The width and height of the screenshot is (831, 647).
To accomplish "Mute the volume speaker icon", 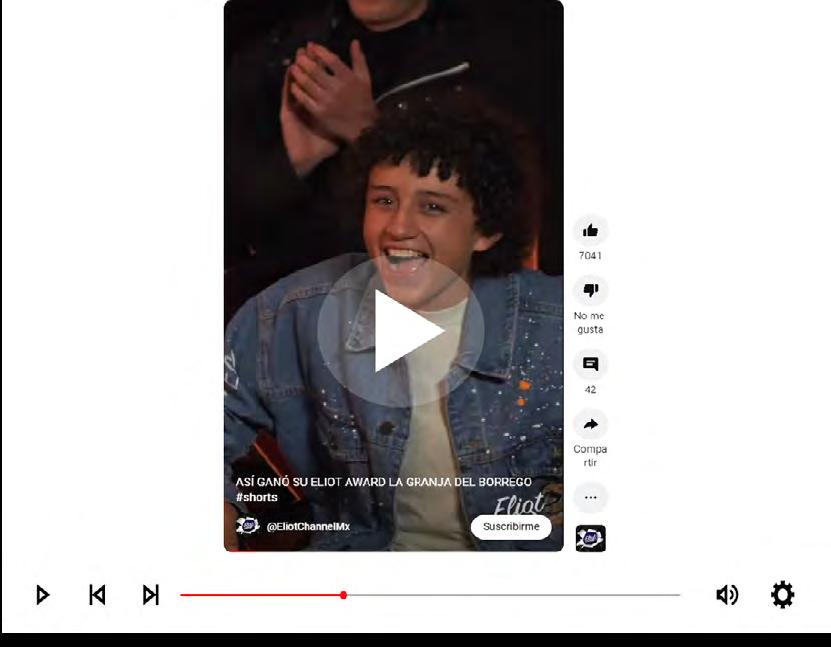I will tap(727, 595).
